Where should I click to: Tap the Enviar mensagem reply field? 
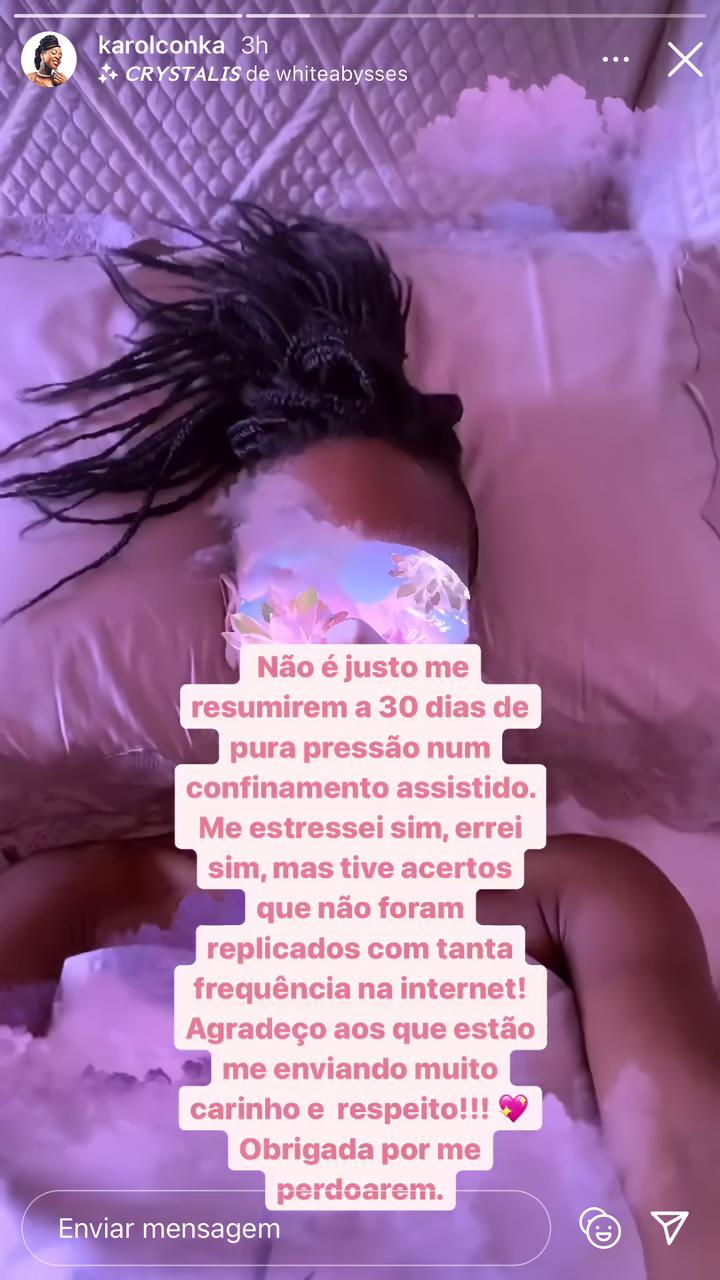point(286,1228)
